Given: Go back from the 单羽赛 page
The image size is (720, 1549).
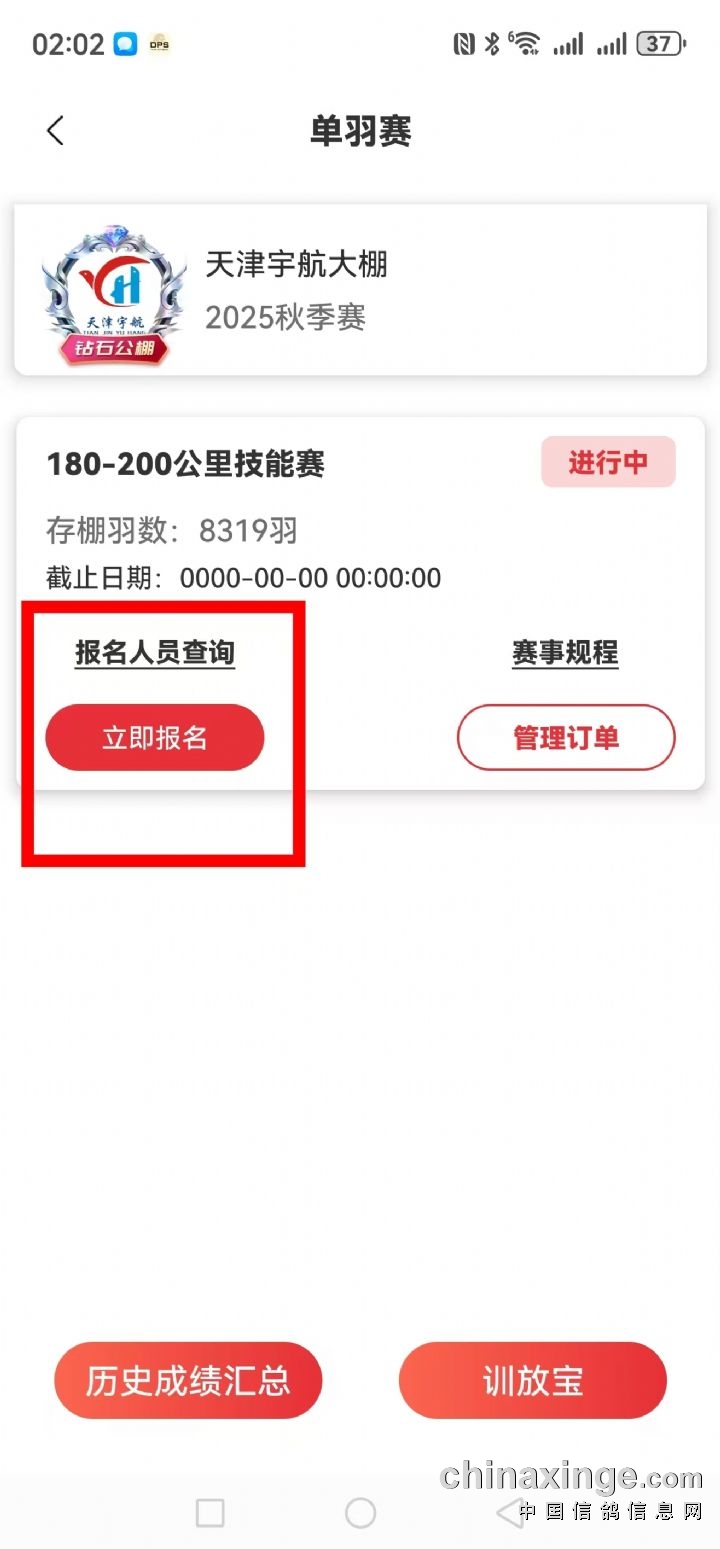Looking at the screenshot, I should click(x=55, y=131).
